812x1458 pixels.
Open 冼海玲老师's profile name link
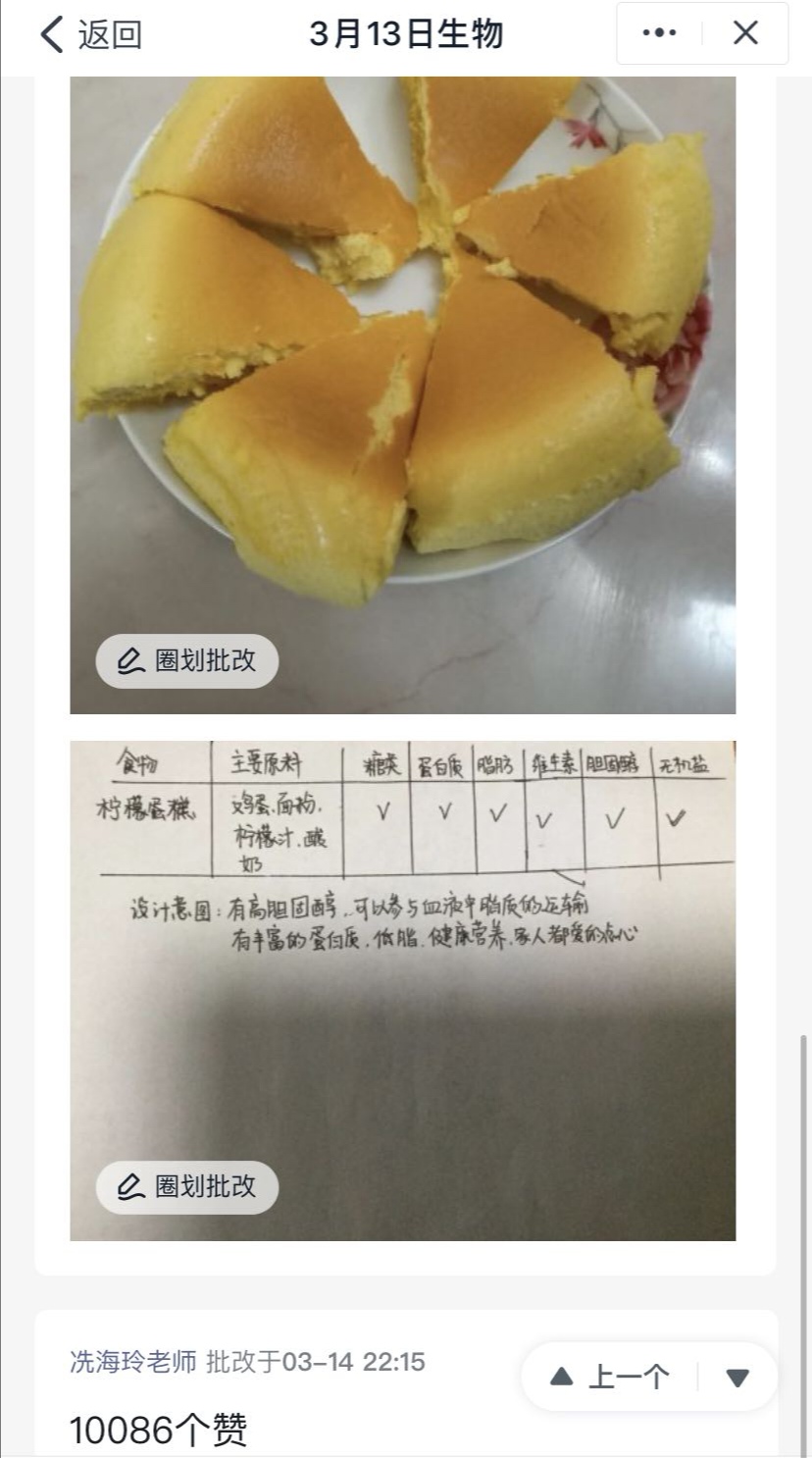(133, 1362)
